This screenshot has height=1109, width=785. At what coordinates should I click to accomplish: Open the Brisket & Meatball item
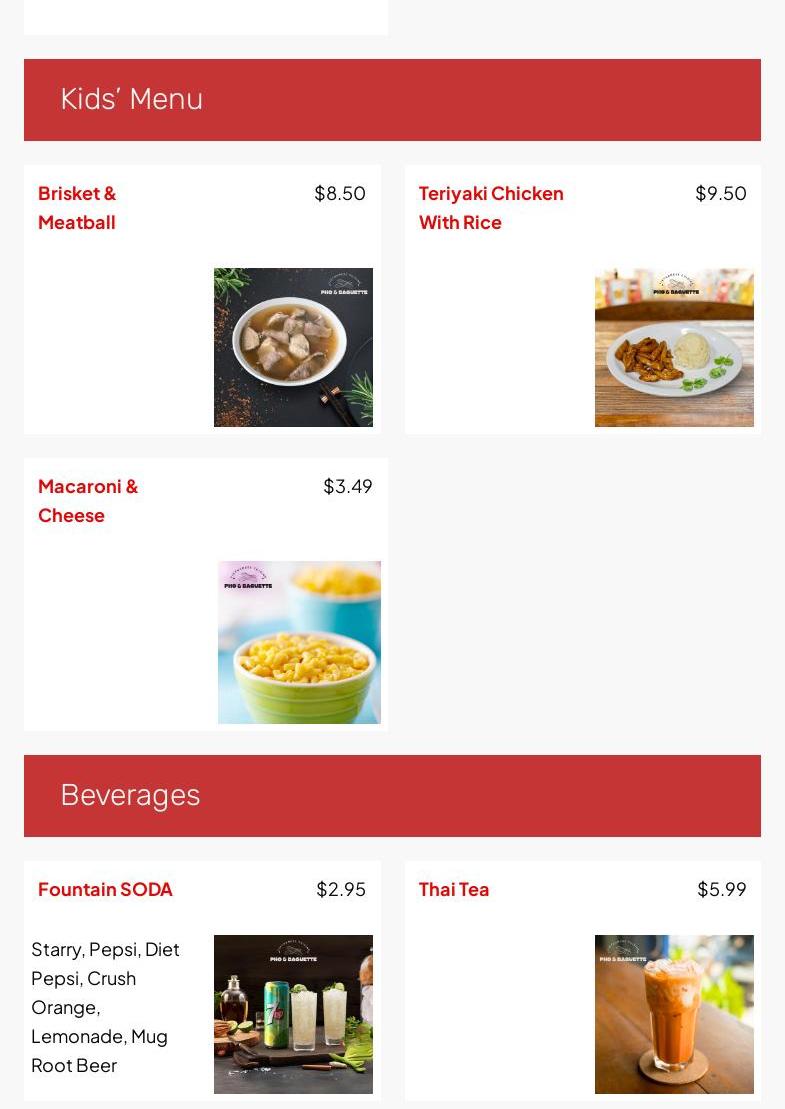point(78,207)
